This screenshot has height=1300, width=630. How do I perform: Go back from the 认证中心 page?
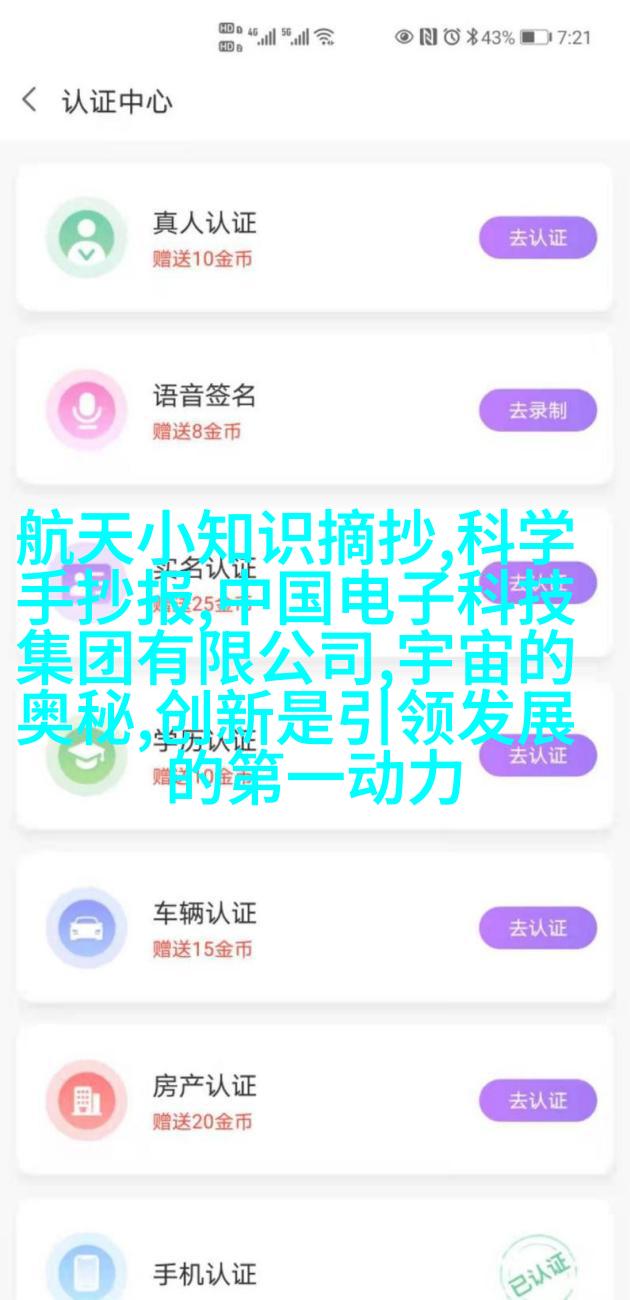point(30,101)
